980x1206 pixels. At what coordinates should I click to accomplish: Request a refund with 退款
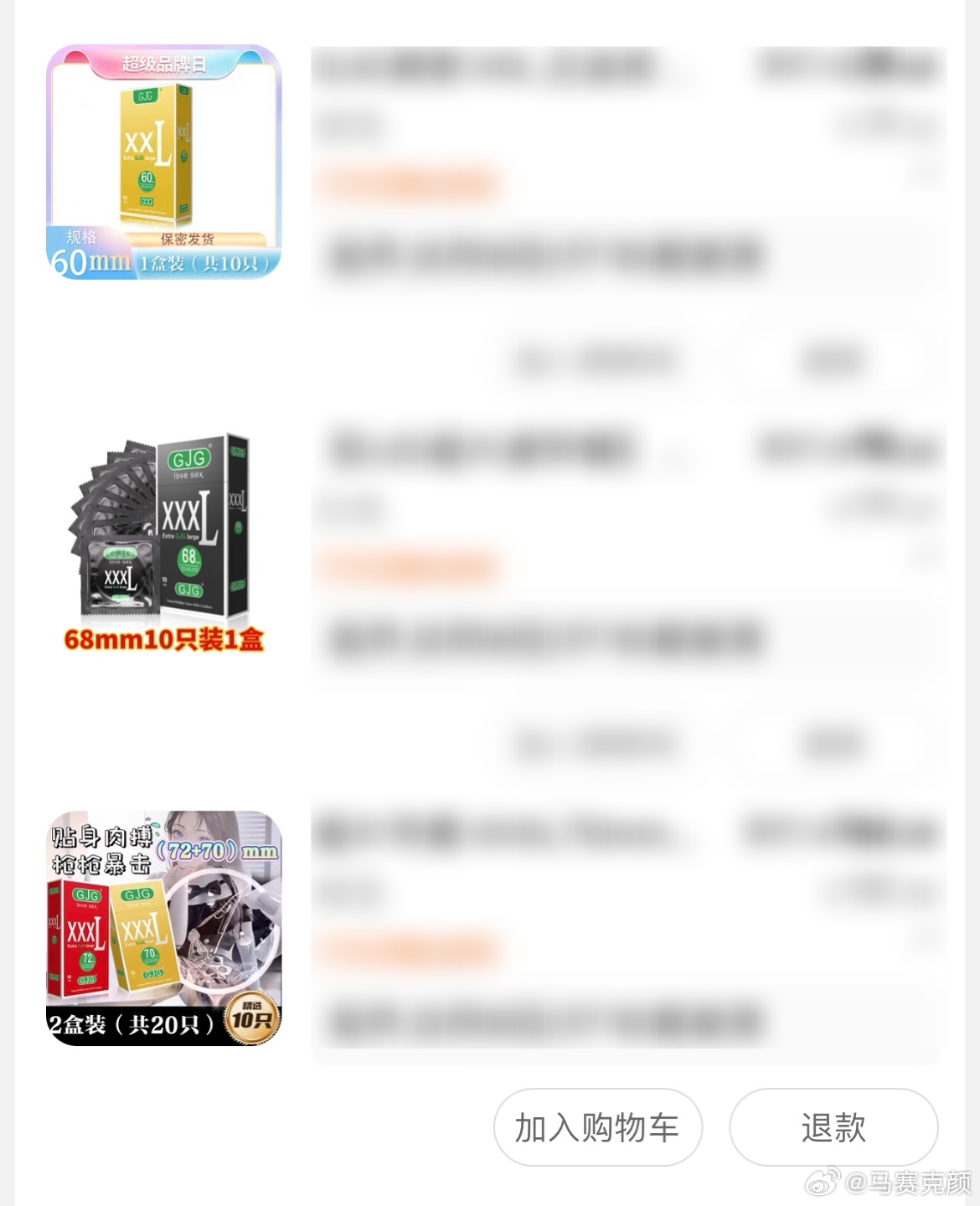[x=833, y=1127]
